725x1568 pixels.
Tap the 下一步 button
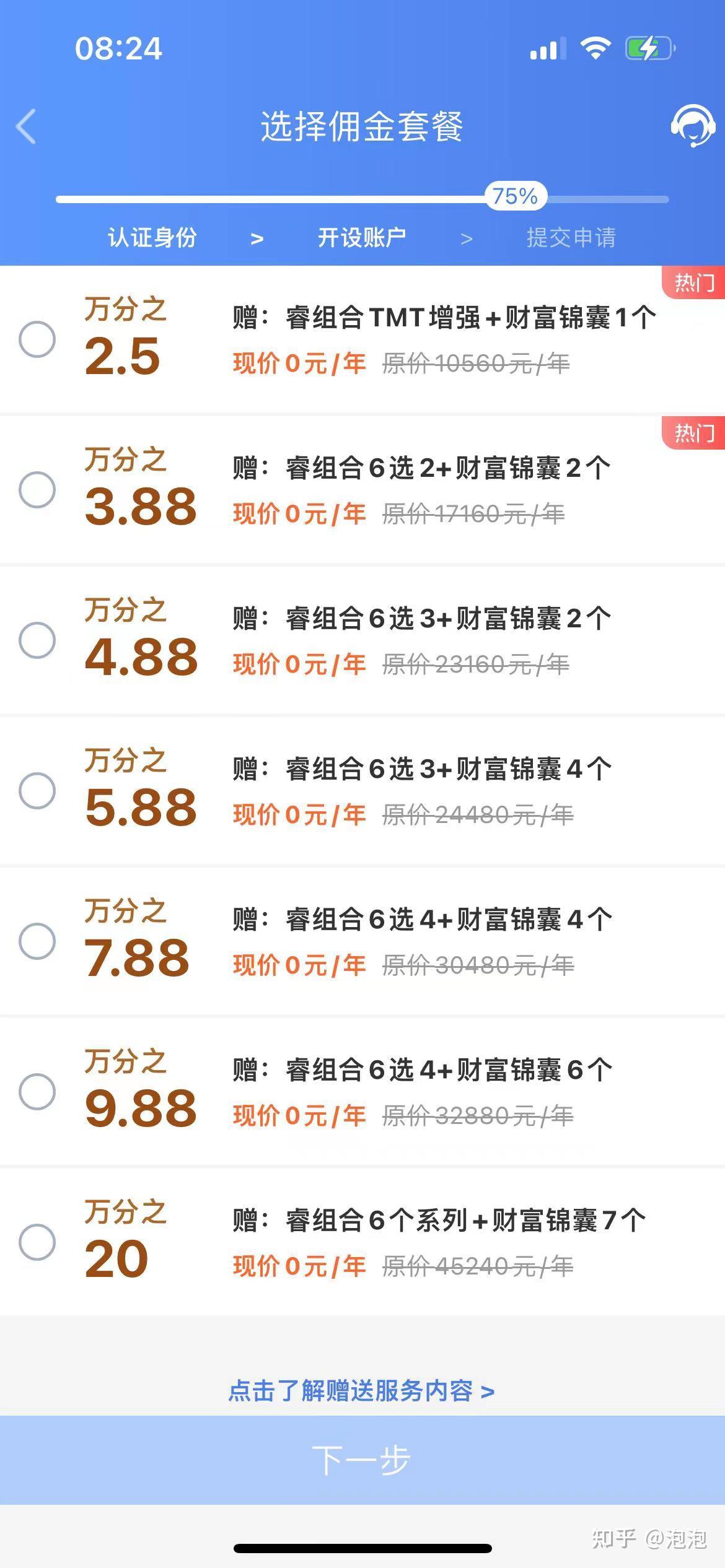(362, 1459)
